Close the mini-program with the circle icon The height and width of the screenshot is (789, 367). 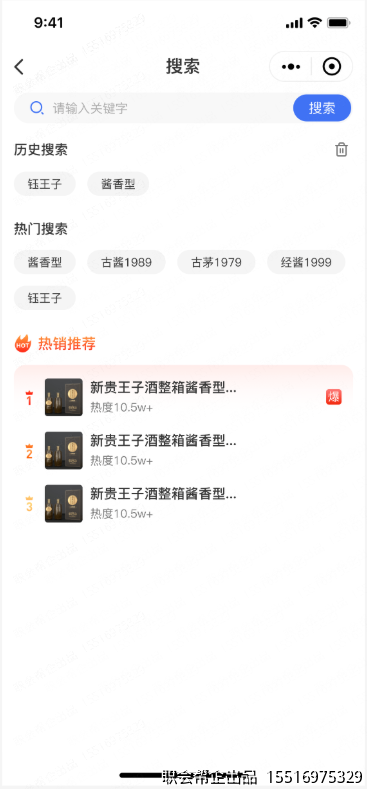[x=332, y=66]
